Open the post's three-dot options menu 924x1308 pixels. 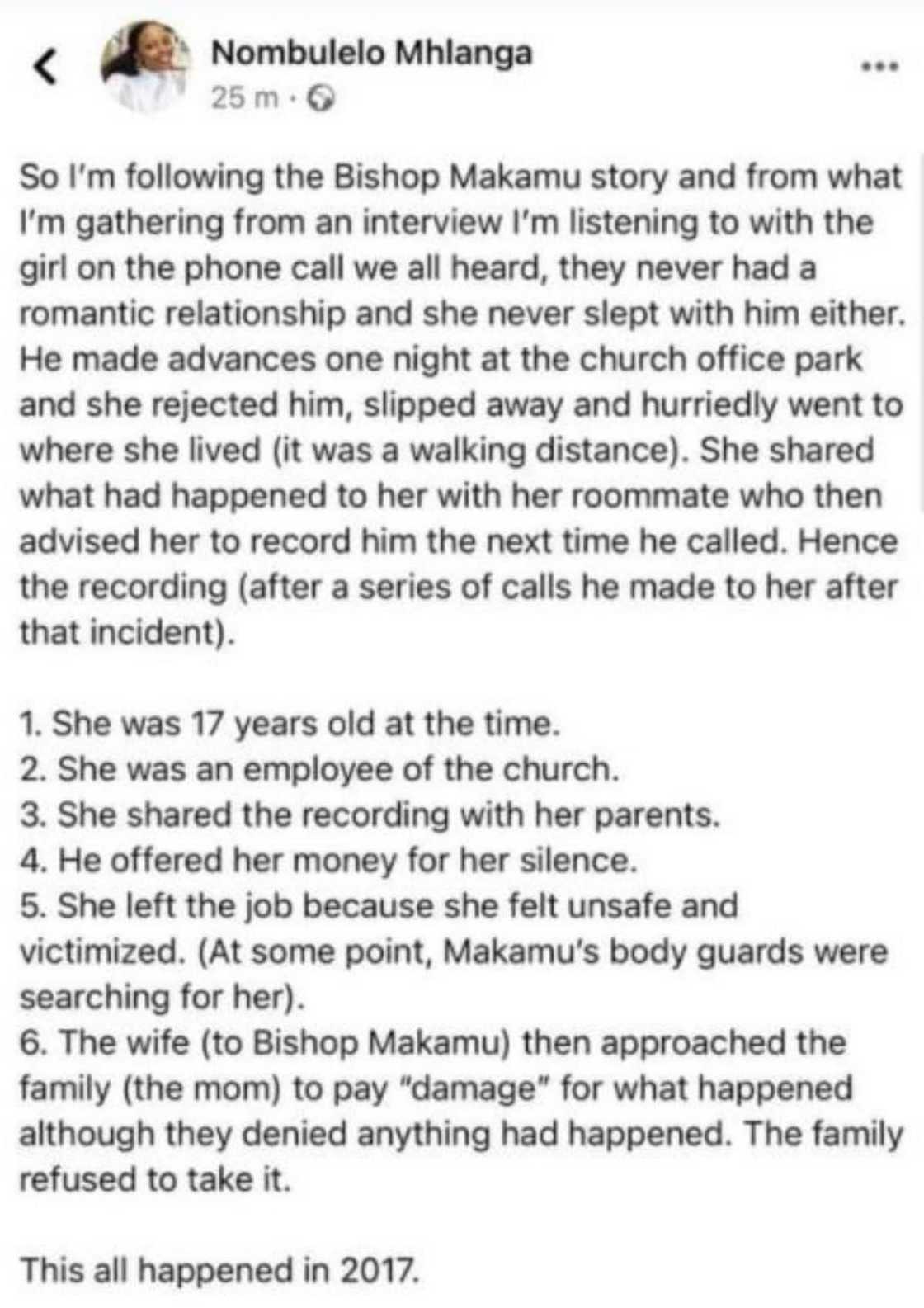879,65
